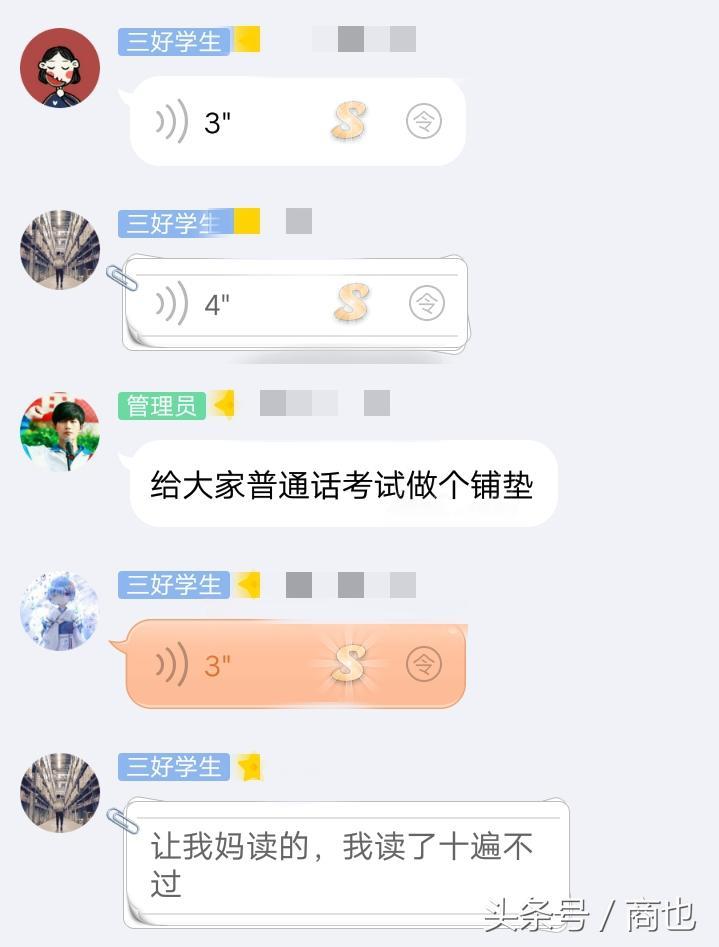This screenshot has width=719, height=947.
Task: Tap the 令 icon on the orange voice message
Action: click(424, 663)
